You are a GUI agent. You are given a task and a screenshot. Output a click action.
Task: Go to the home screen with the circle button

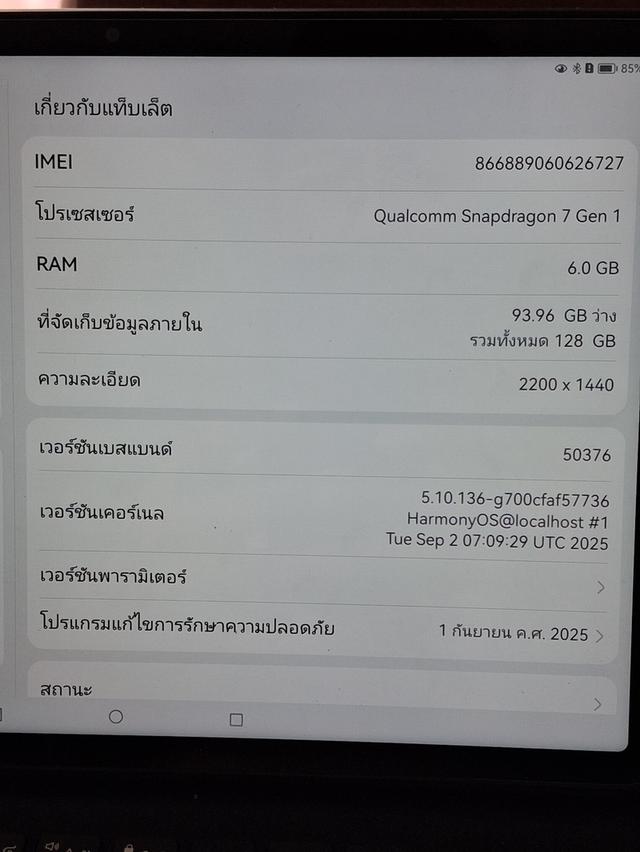(x=116, y=717)
